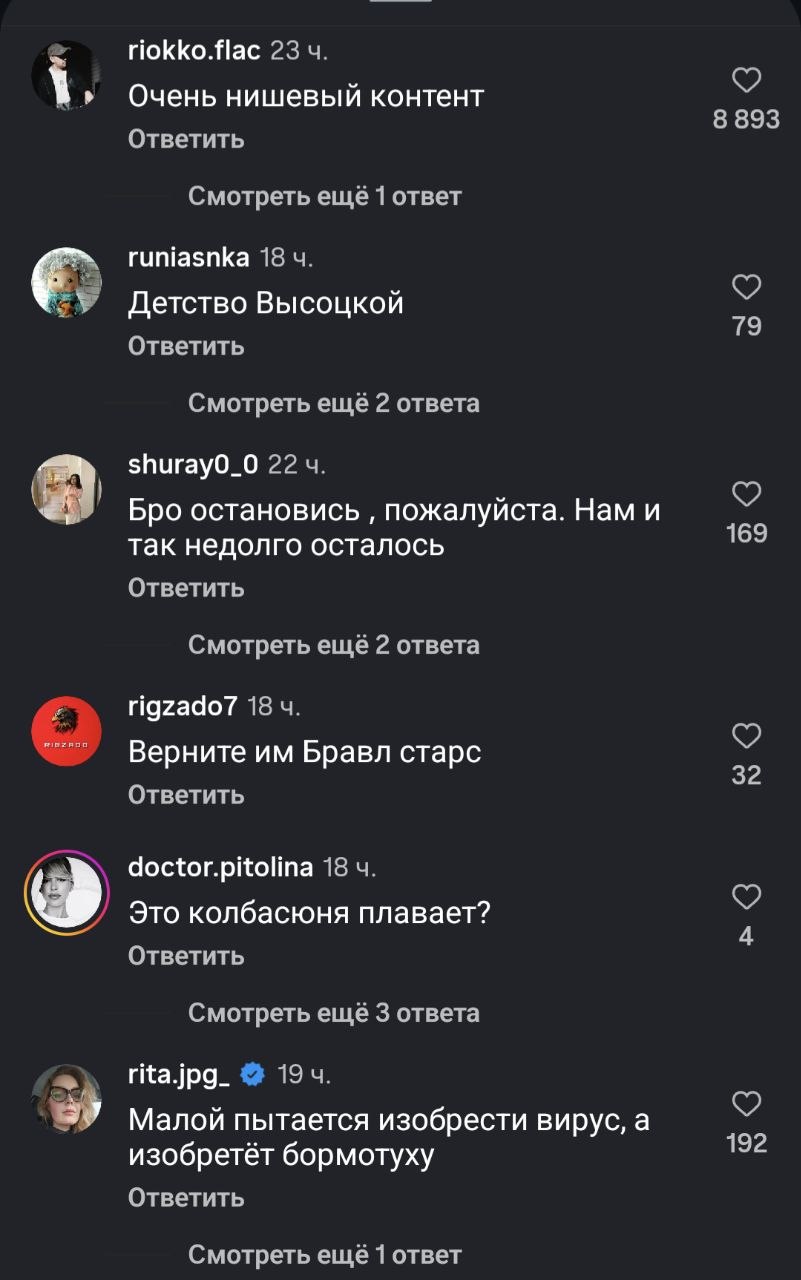This screenshot has height=1280, width=801.
Task: Like shuray0_0's comment
Action: [x=747, y=495]
